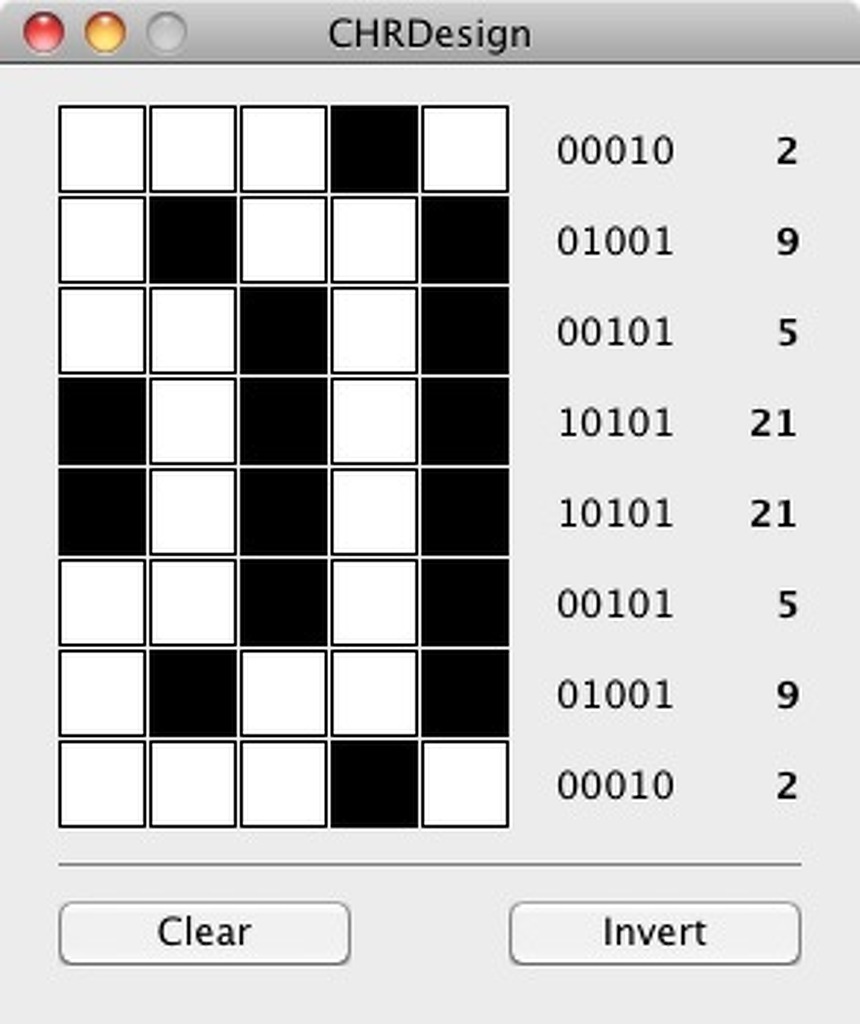Close the CHRDesign window with the red button
Image resolution: width=860 pixels, height=1024 pixels.
[x=43, y=33]
